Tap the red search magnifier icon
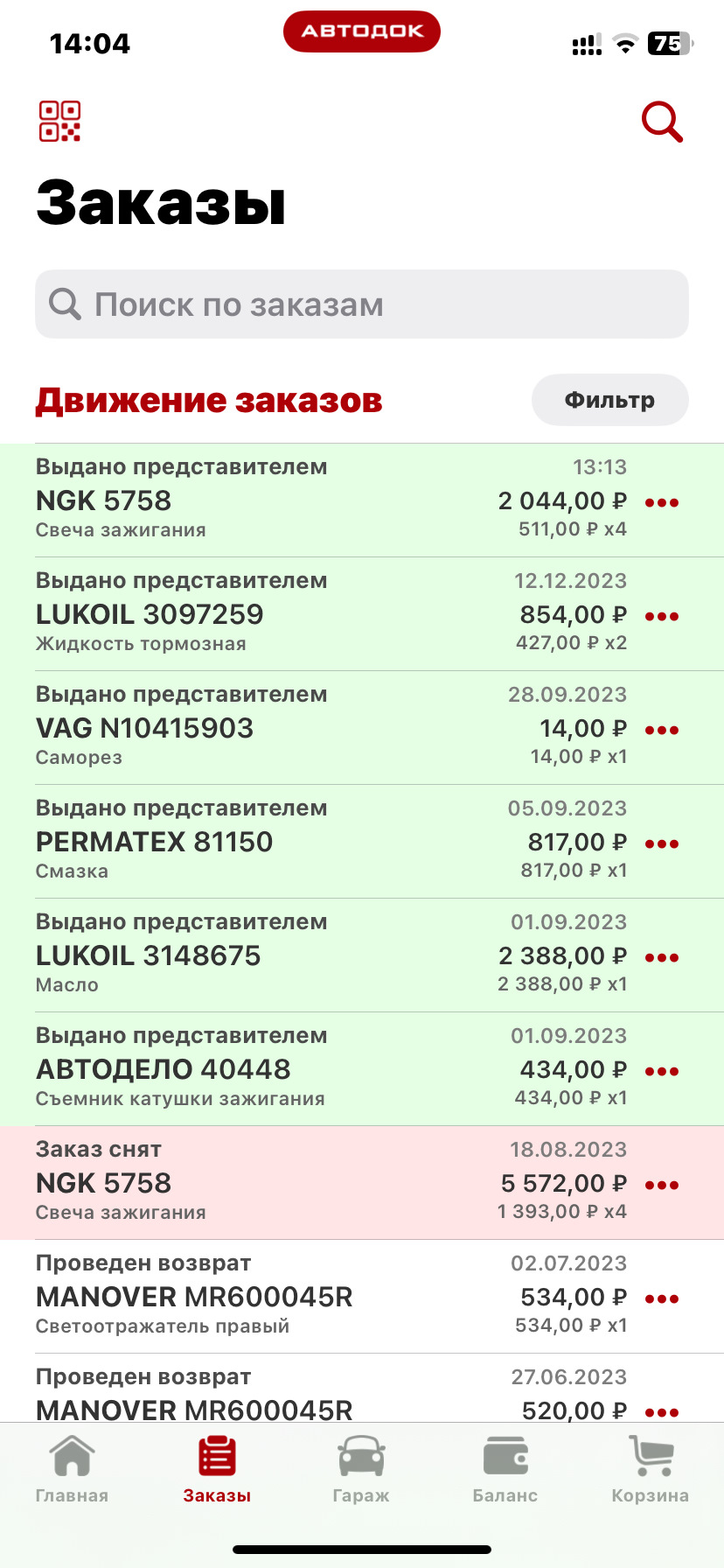 coord(662,122)
